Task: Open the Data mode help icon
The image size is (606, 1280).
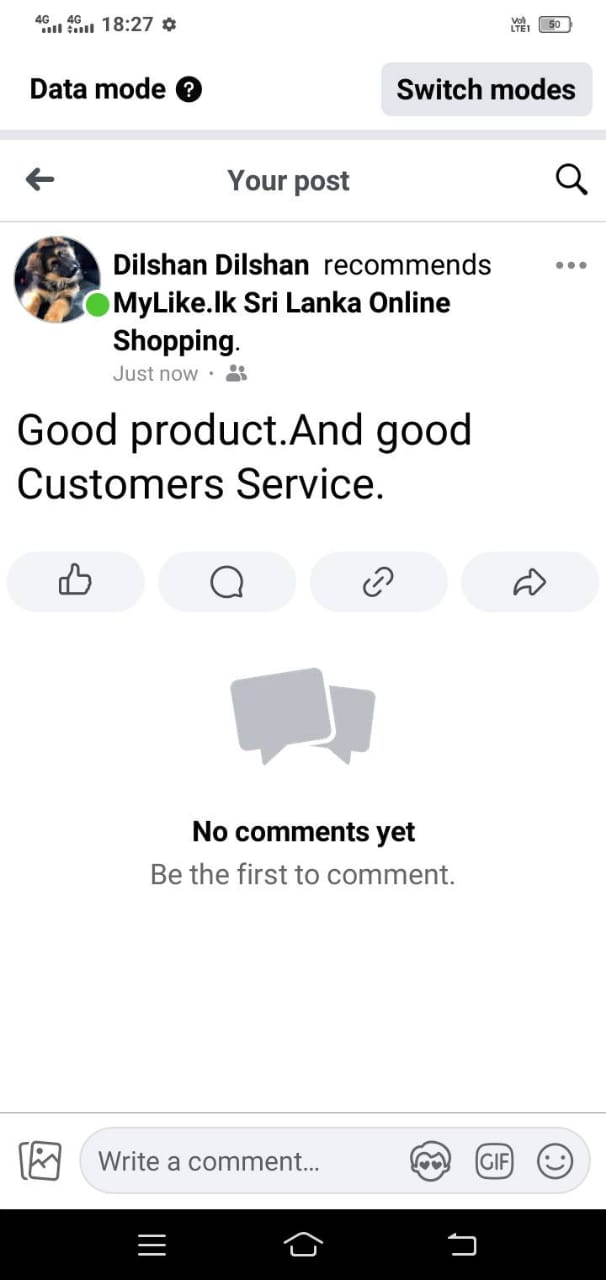Action: pyautogui.click(x=189, y=90)
